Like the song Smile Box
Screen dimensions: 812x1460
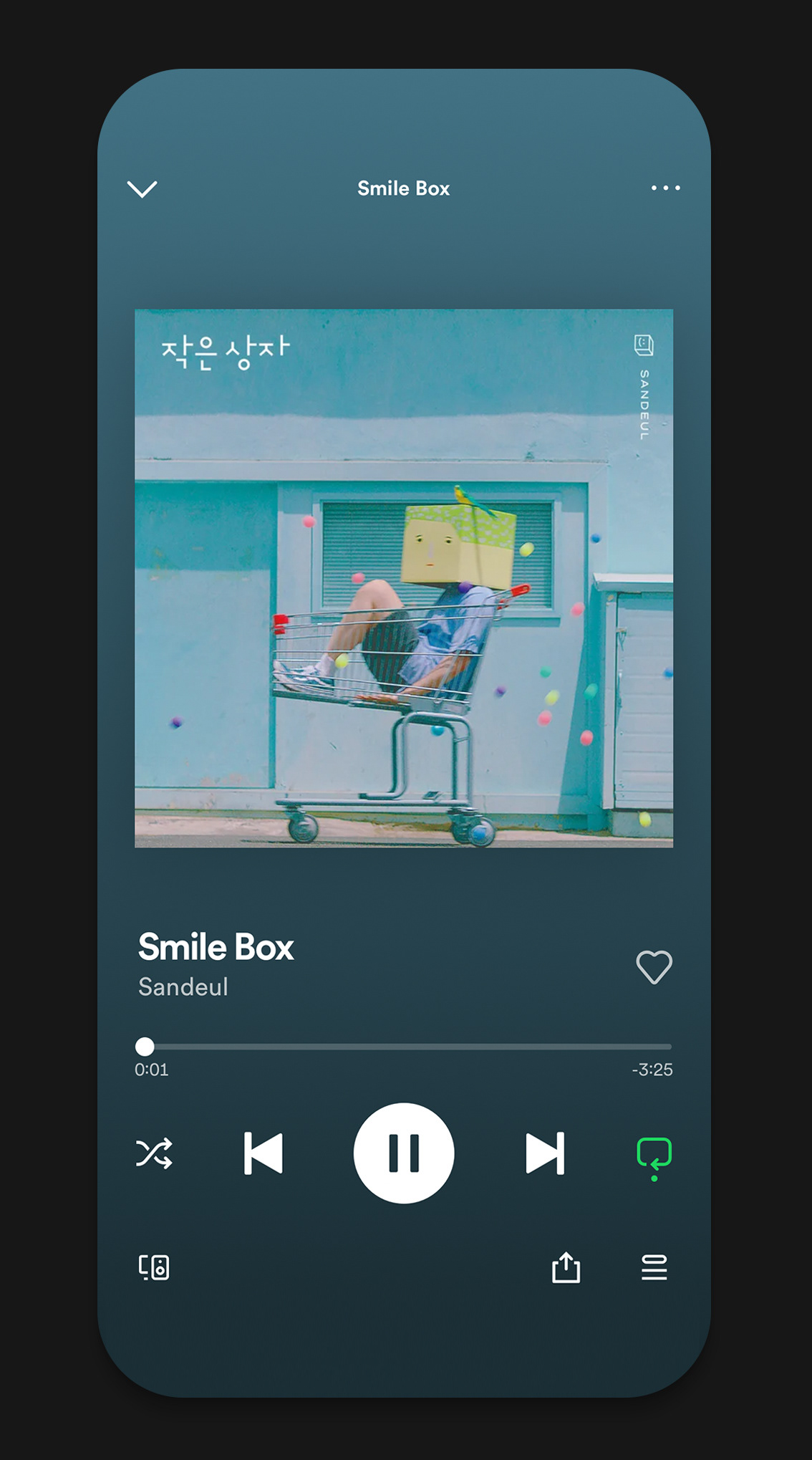654,967
